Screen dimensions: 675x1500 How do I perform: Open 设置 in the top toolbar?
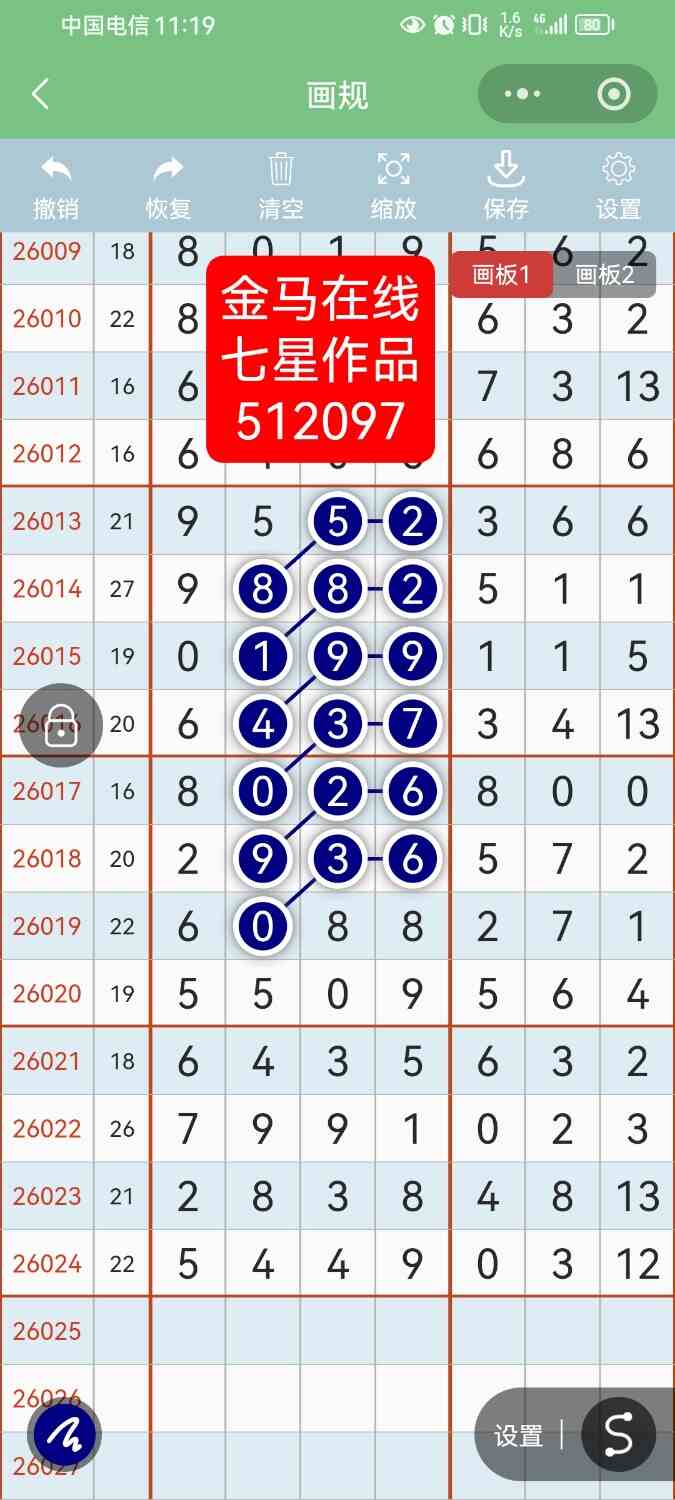coord(618,187)
